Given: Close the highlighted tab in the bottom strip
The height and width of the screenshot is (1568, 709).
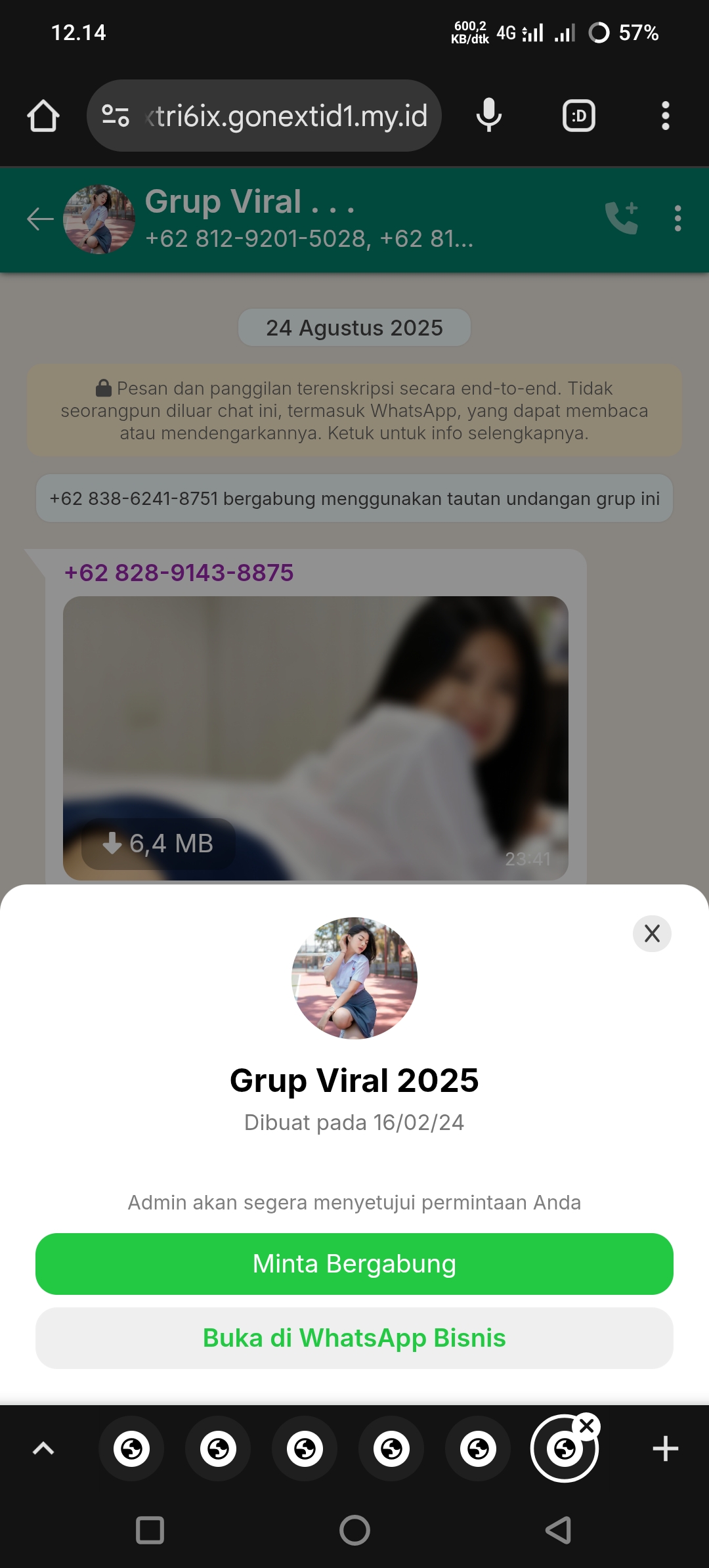Looking at the screenshot, I should [x=587, y=1426].
